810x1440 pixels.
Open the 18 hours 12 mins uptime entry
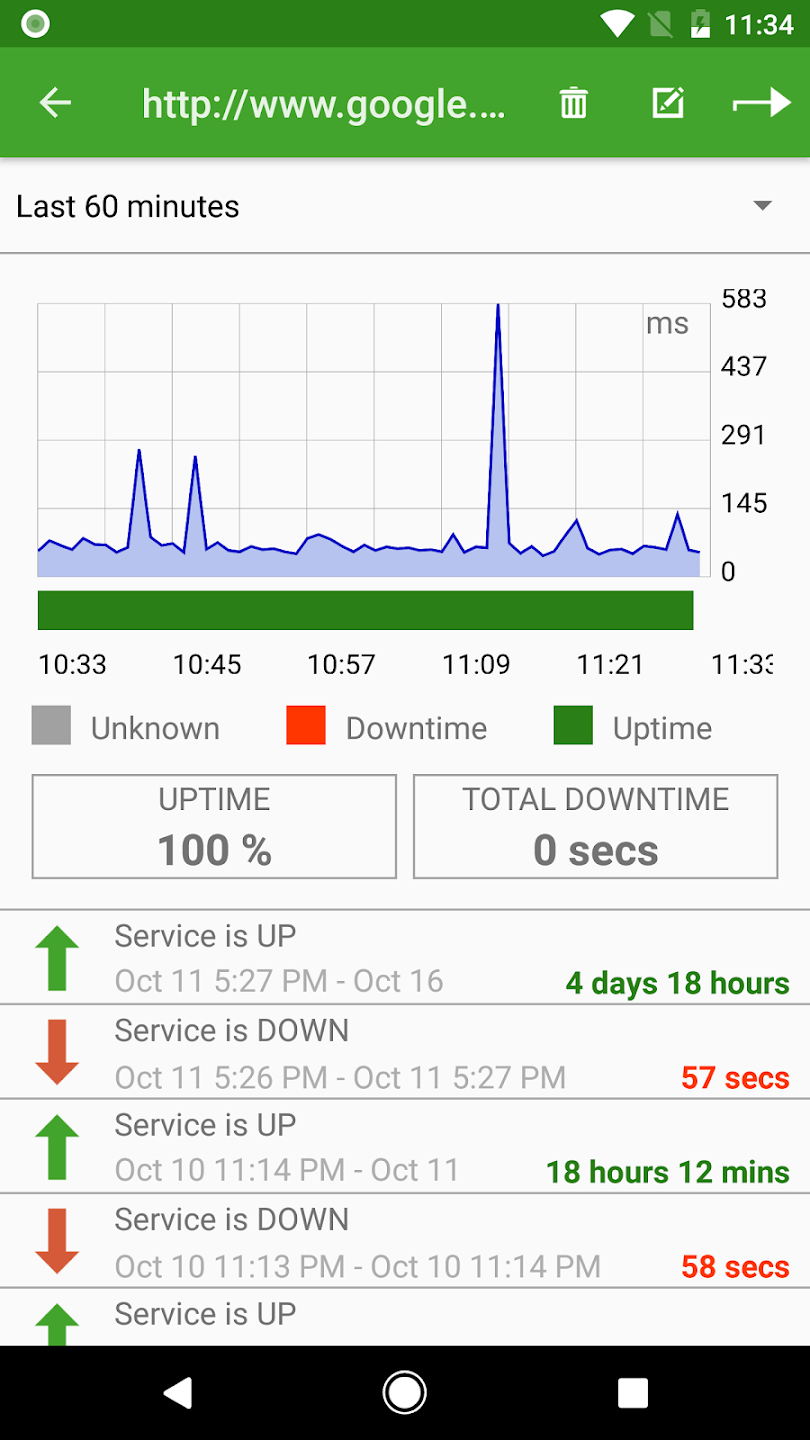click(405, 1146)
